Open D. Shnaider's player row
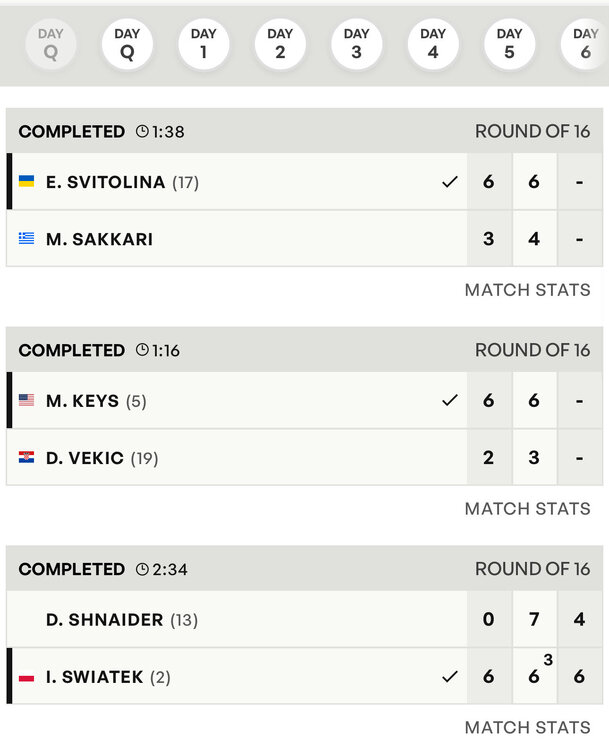609x750 pixels. pyautogui.click(x=104, y=620)
